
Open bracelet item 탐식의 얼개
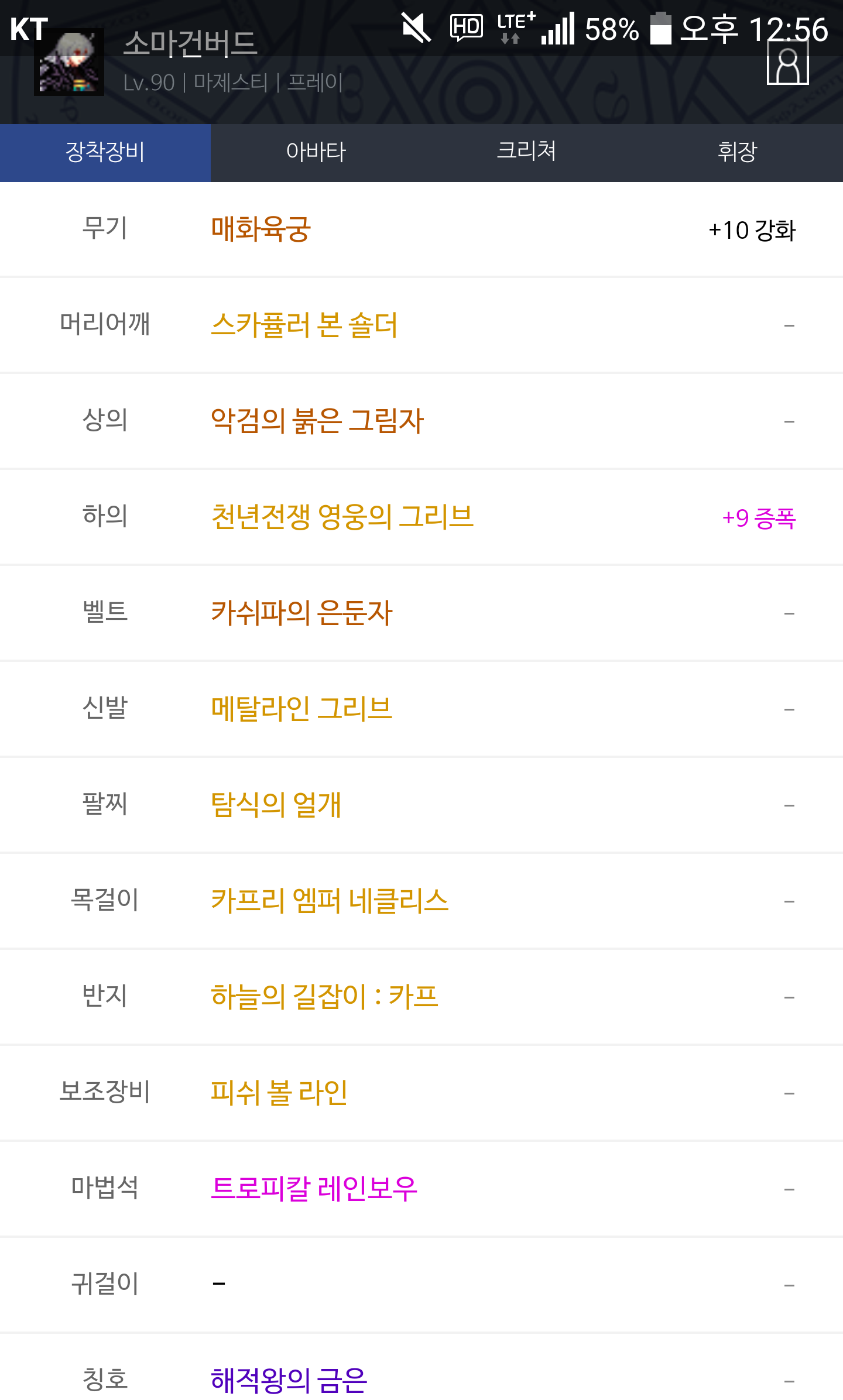276,805
